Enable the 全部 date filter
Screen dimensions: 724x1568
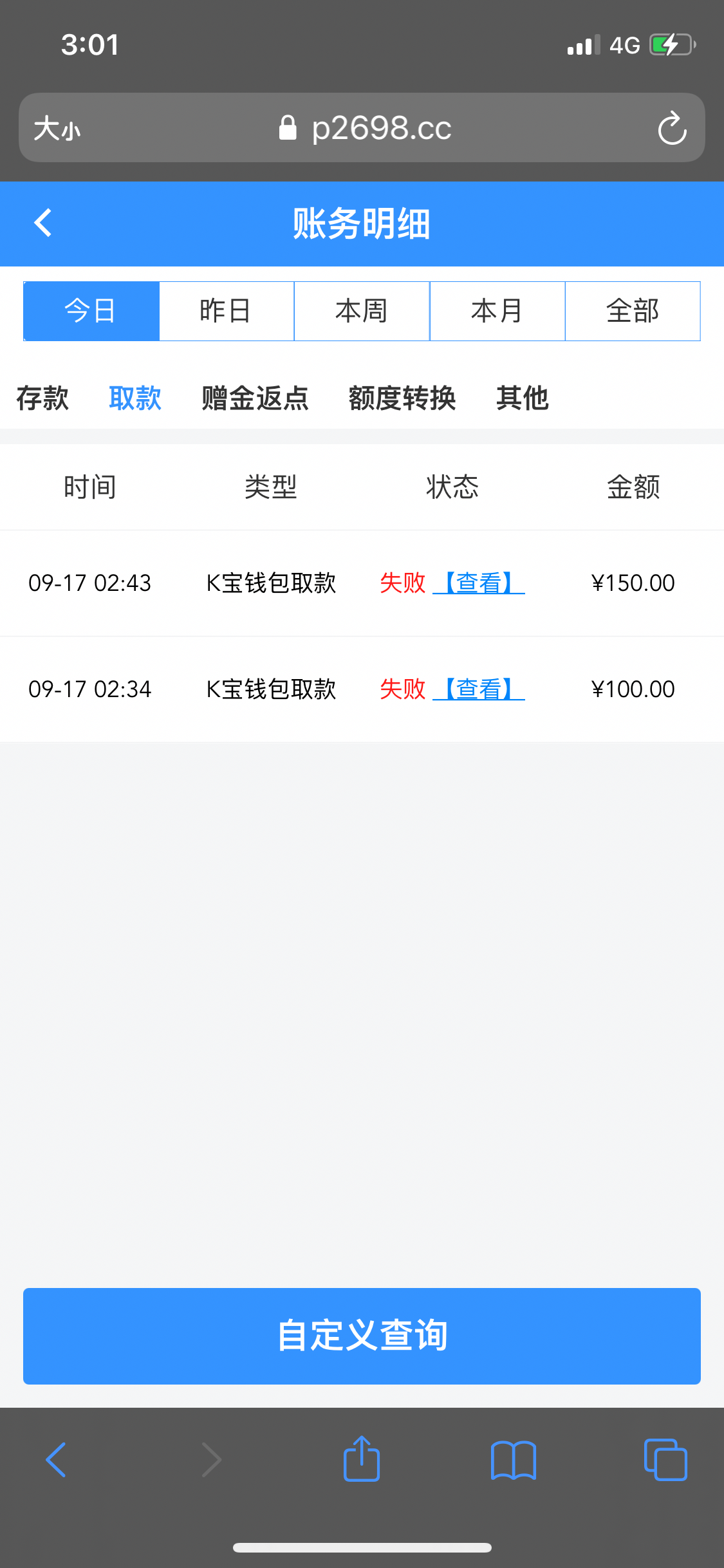click(633, 310)
